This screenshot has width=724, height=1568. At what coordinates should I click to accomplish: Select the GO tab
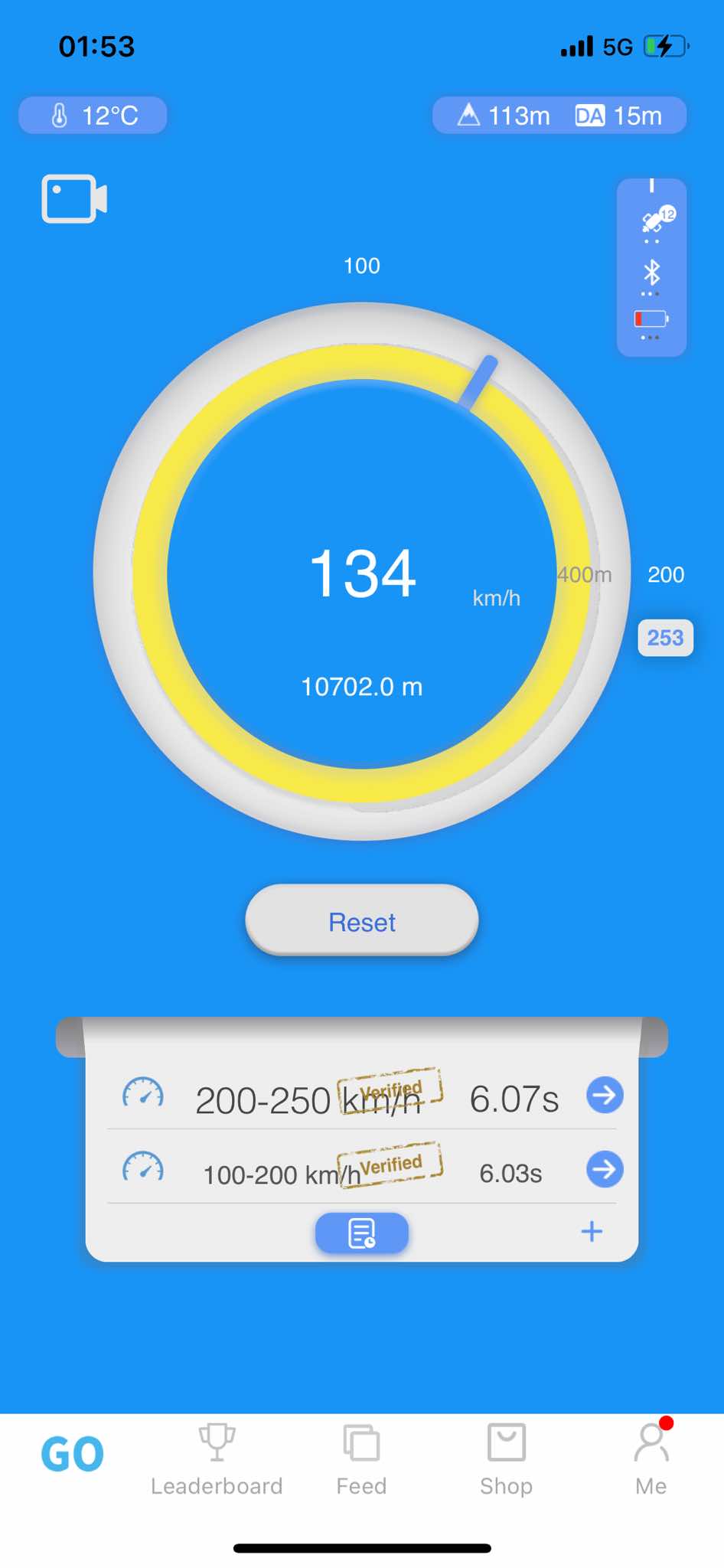tap(73, 1455)
